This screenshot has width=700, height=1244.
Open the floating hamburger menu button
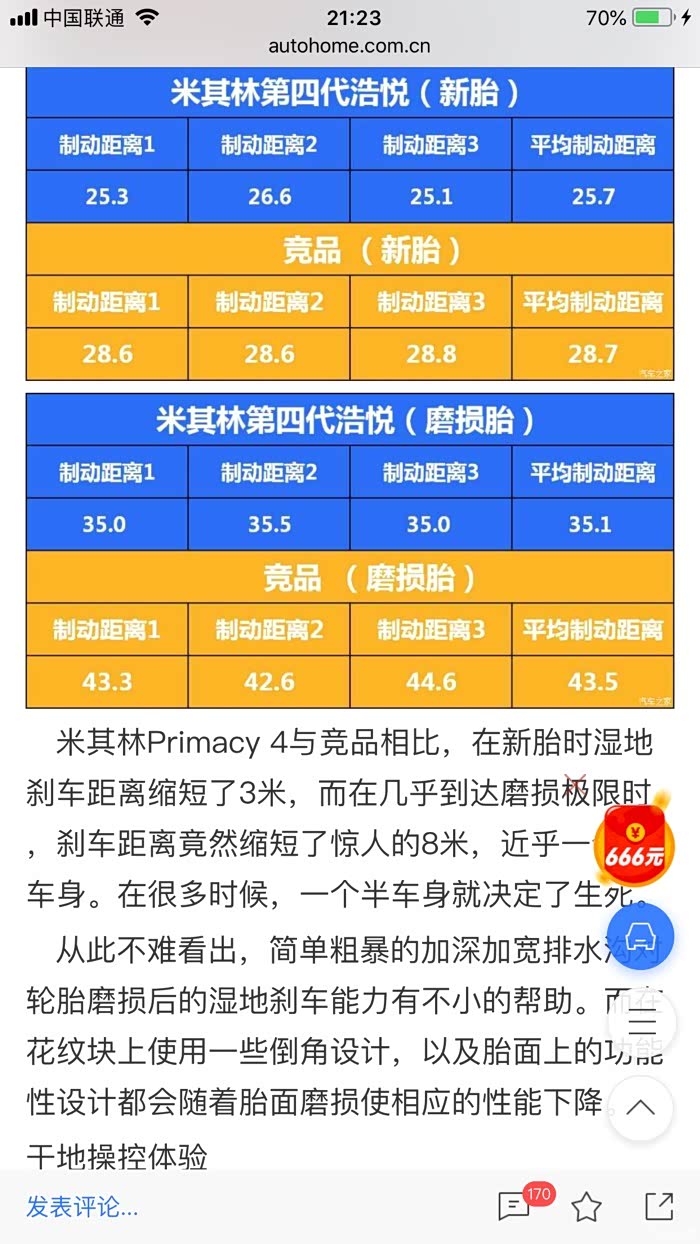tap(641, 1023)
